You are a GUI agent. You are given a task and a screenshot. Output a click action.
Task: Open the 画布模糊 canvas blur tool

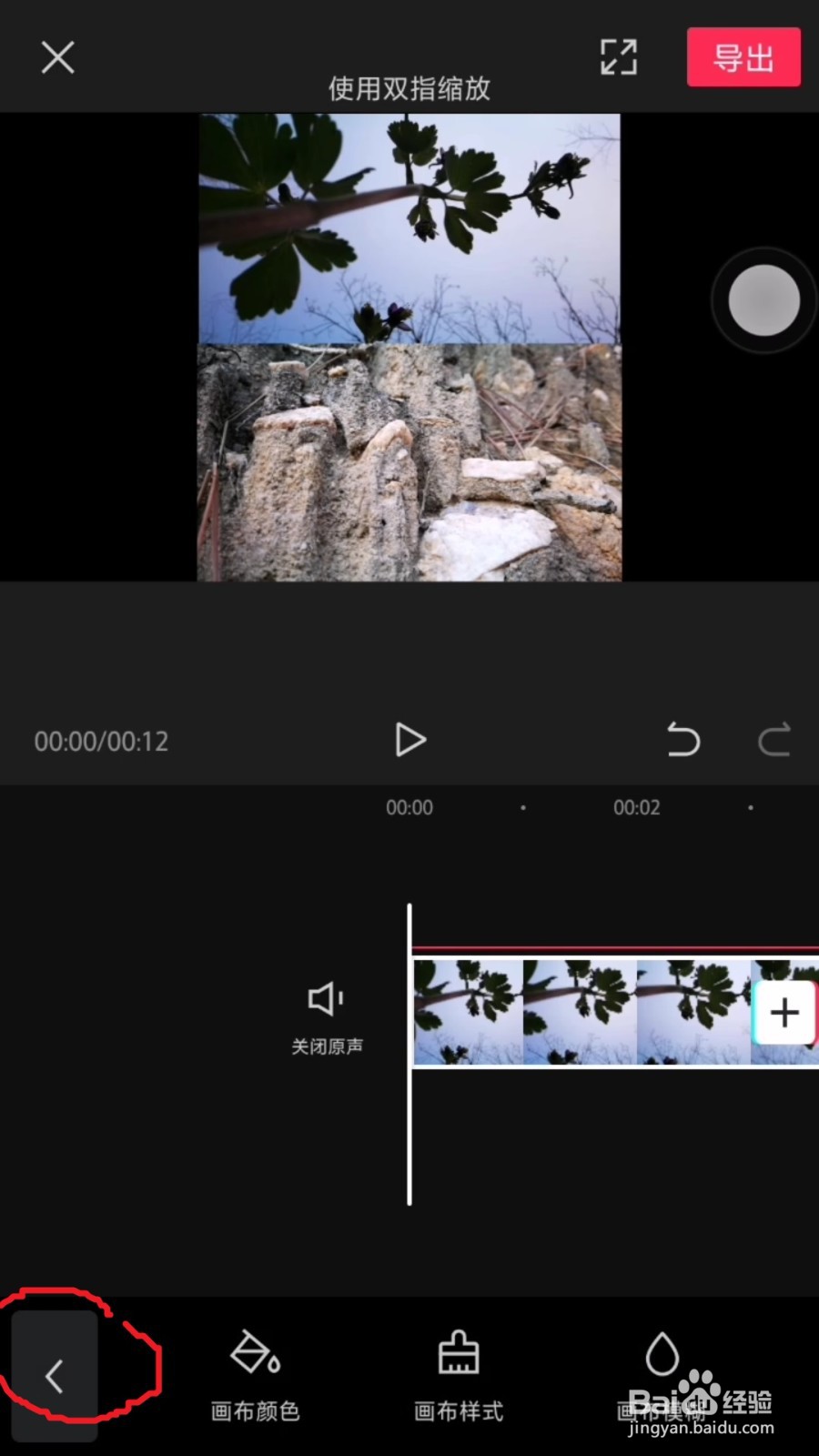[x=662, y=1374]
